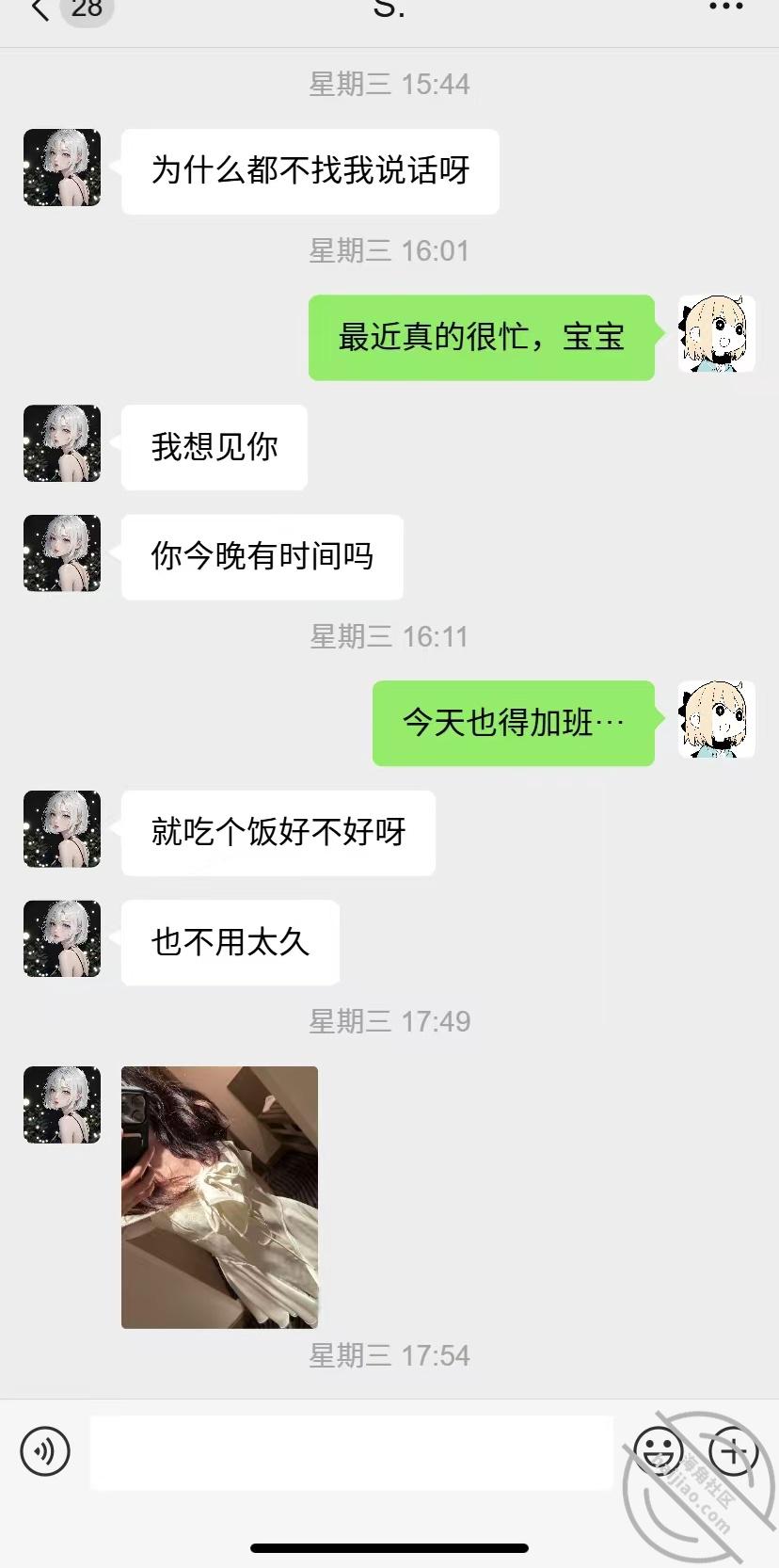The image size is (779, 1568).
Task: Go back to the chat list
Action: 40,9
